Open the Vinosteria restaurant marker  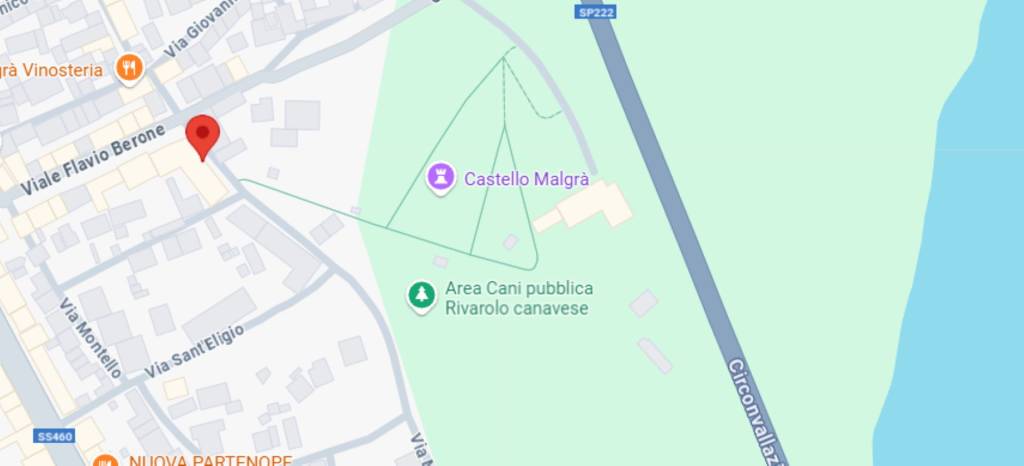coord(129,69)
